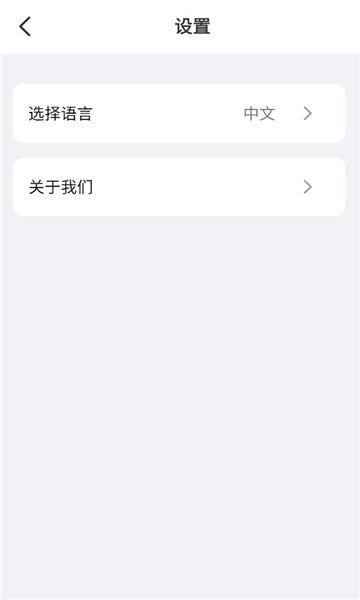Open the 关于我们 page
The width and height of the screenshot is (360, 600).
179,187
